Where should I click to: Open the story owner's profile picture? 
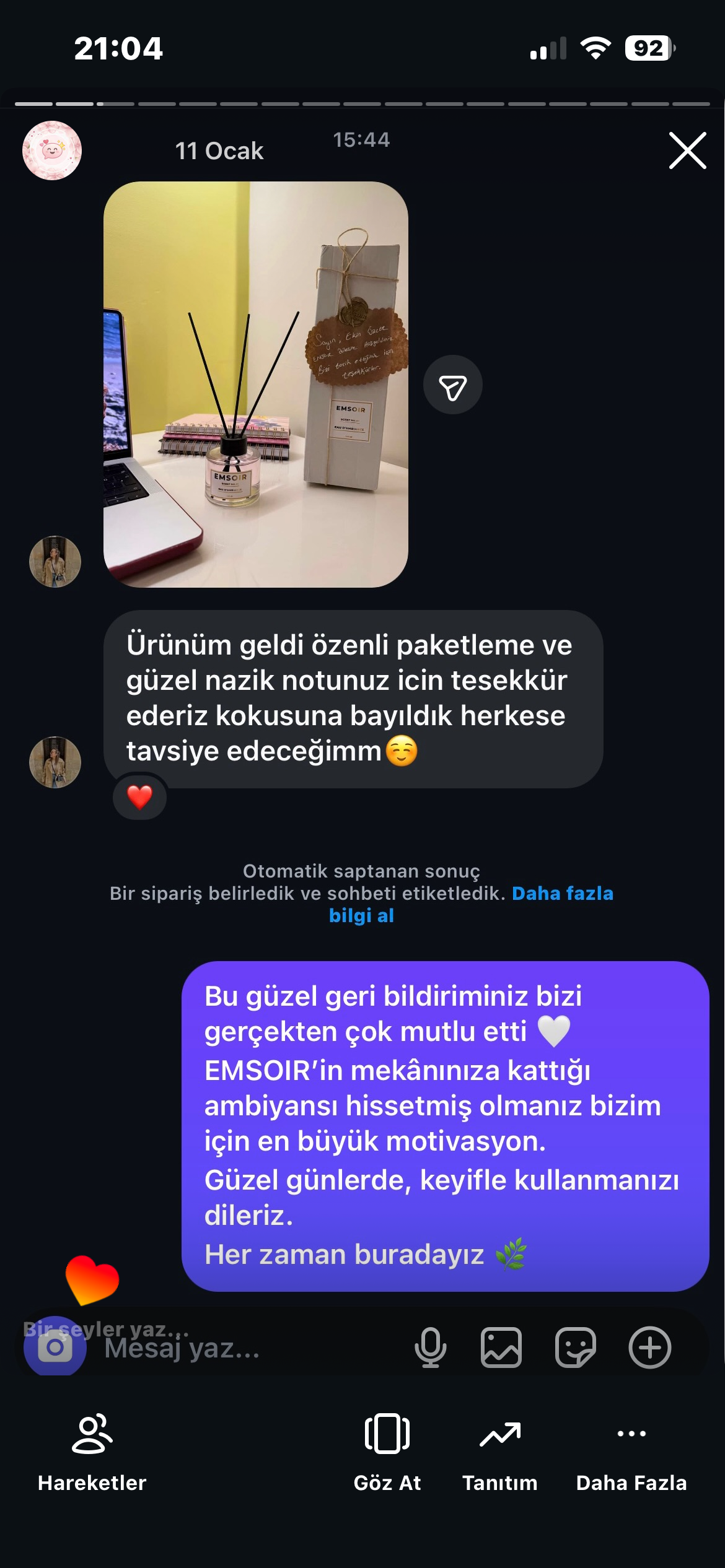click(x=52, y=150)
